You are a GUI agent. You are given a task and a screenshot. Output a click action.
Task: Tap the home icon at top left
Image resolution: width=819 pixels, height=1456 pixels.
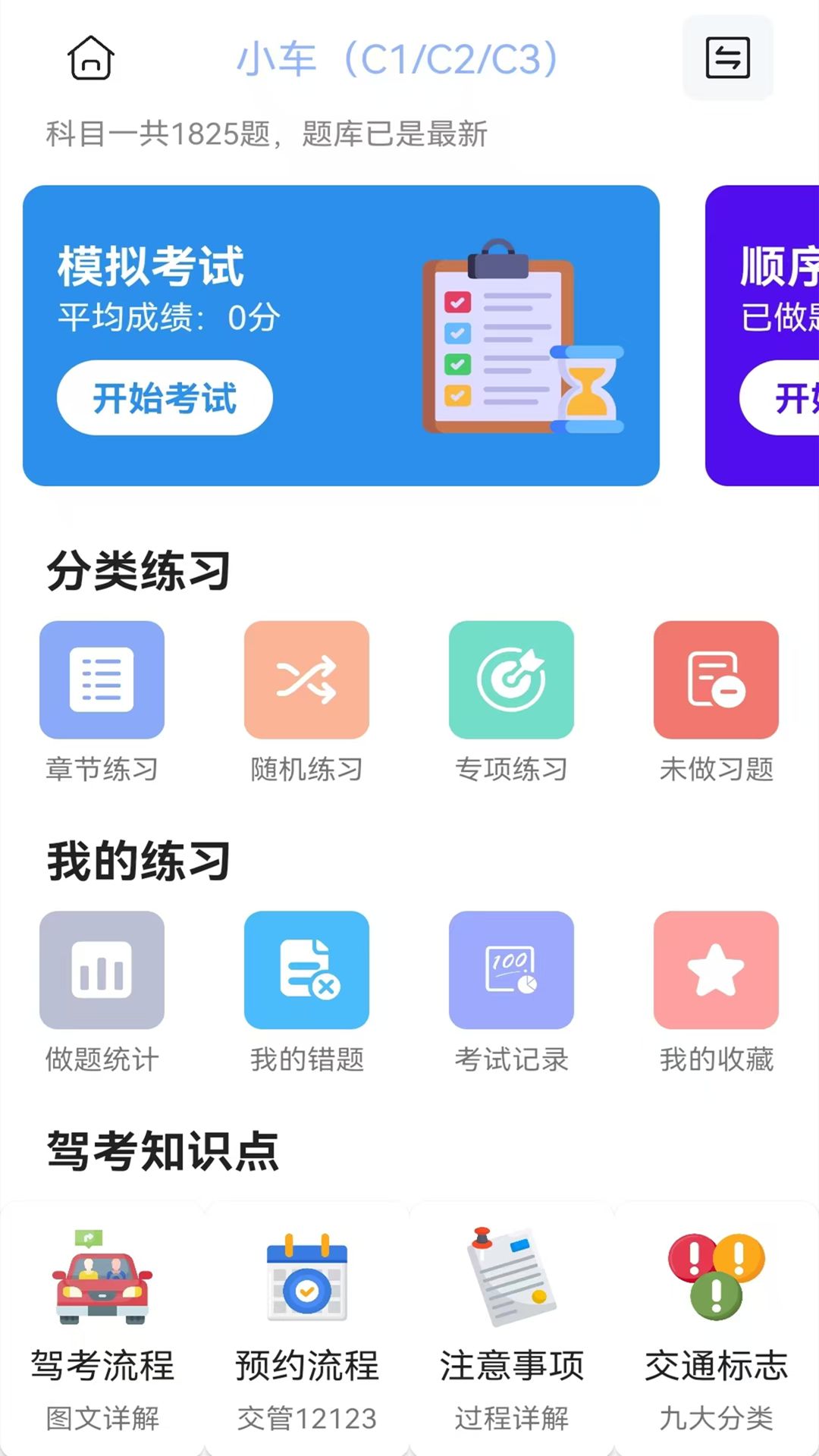point(91,58)
